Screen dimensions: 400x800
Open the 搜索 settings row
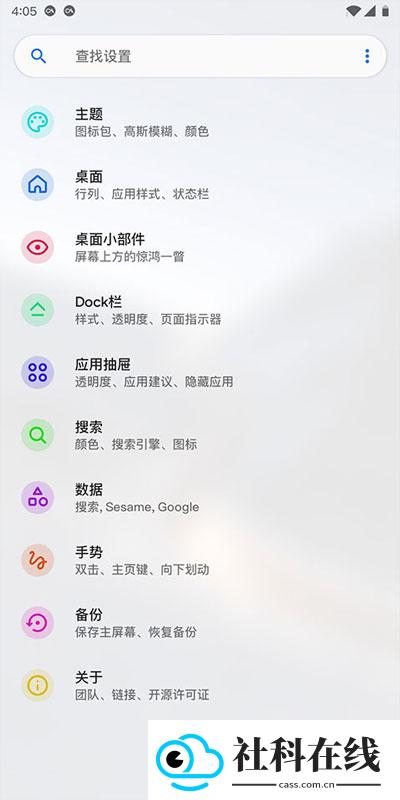pos(200,435)
